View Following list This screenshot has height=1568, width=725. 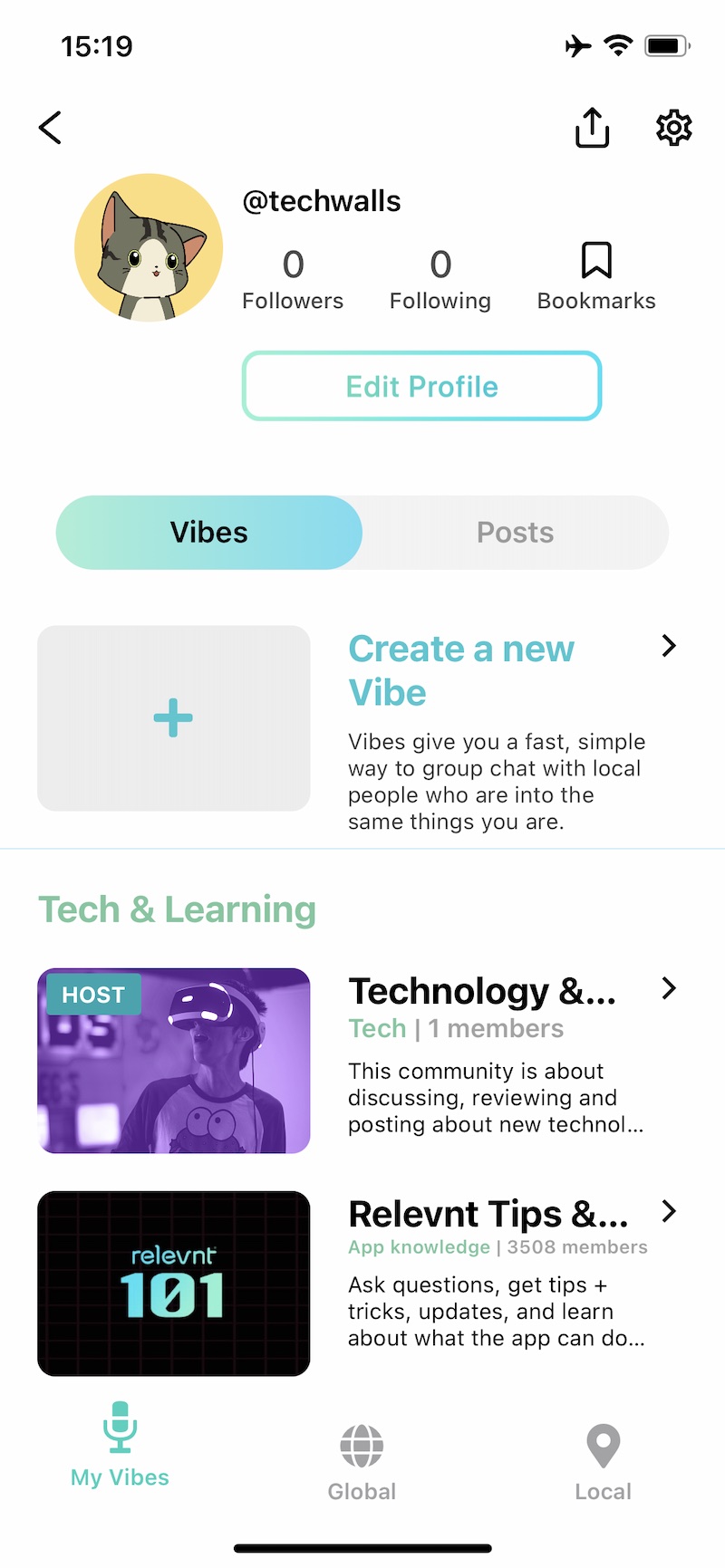tap(440, 280)
